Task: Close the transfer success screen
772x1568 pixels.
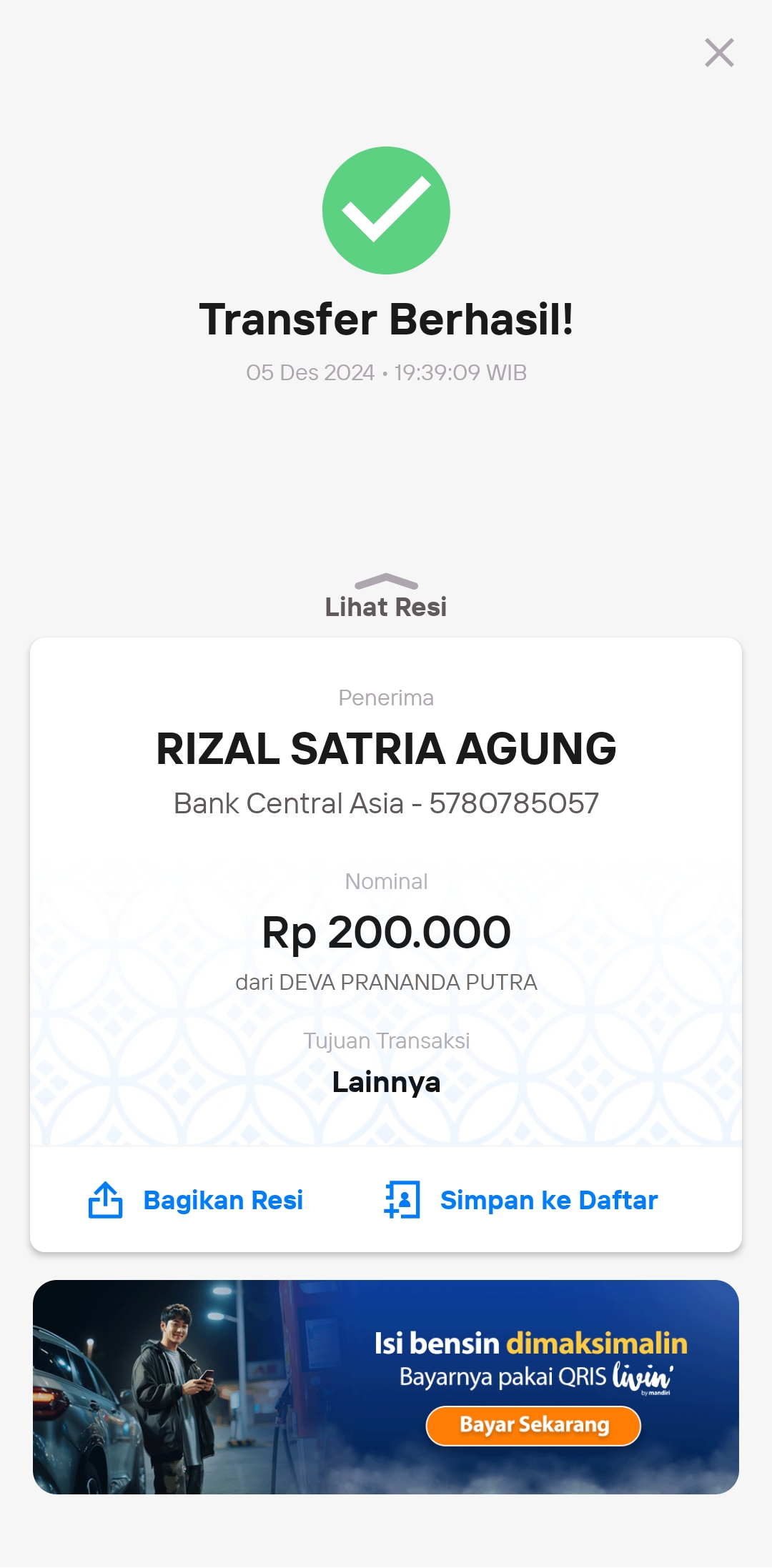Action: [x=719, y=53]
